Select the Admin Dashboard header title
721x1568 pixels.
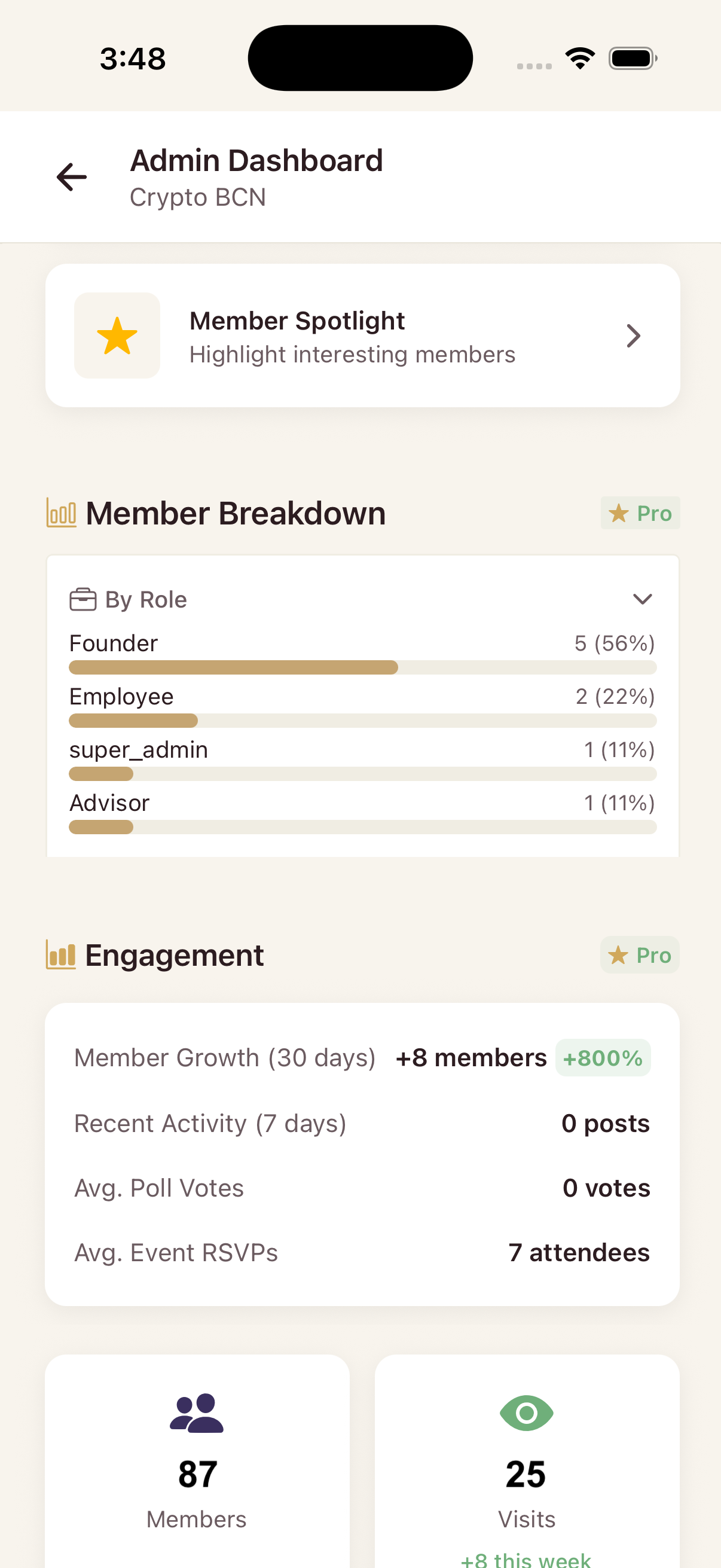click(256, 160)
